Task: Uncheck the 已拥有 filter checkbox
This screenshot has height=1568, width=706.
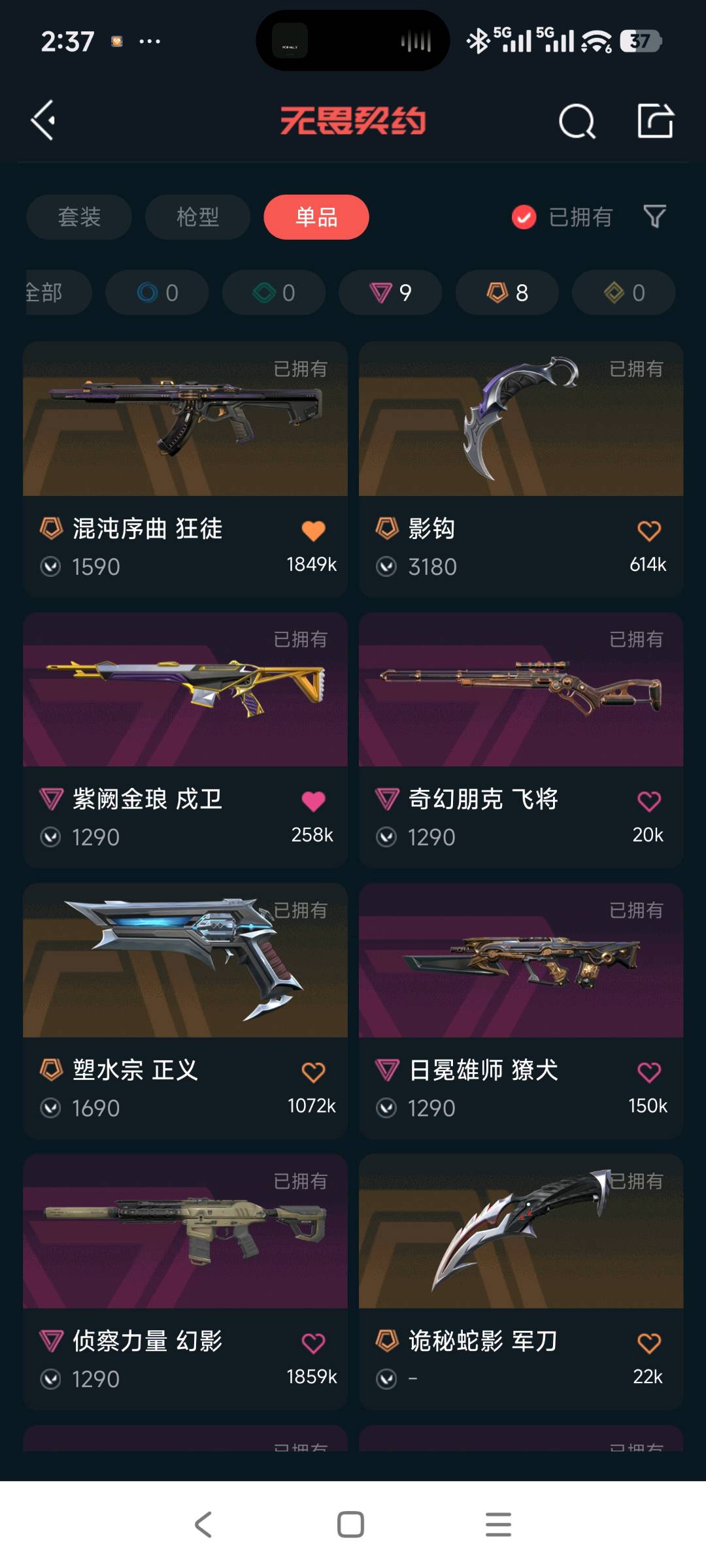Action: point(524,217)
